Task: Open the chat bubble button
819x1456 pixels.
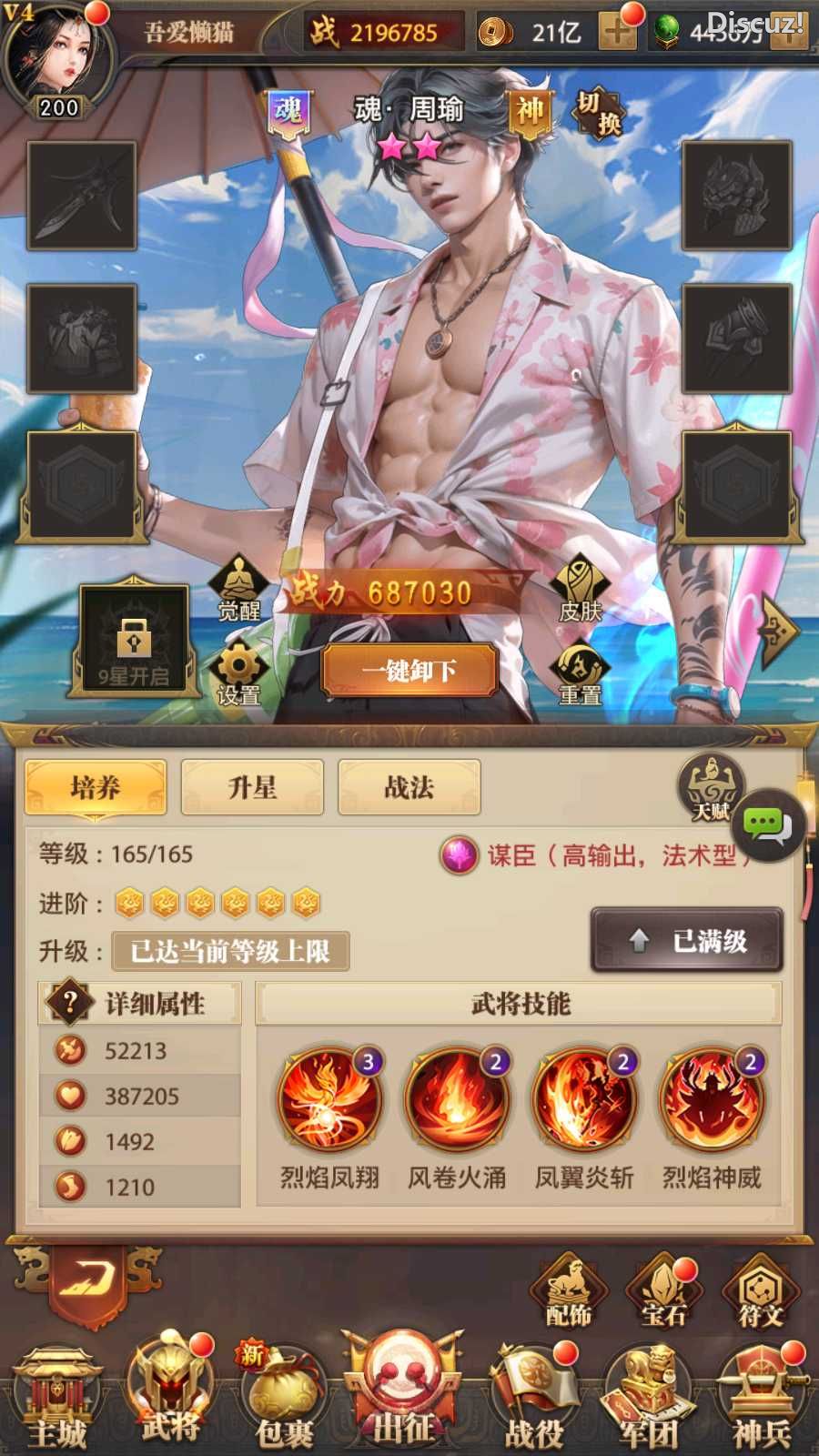Action: 767,825
